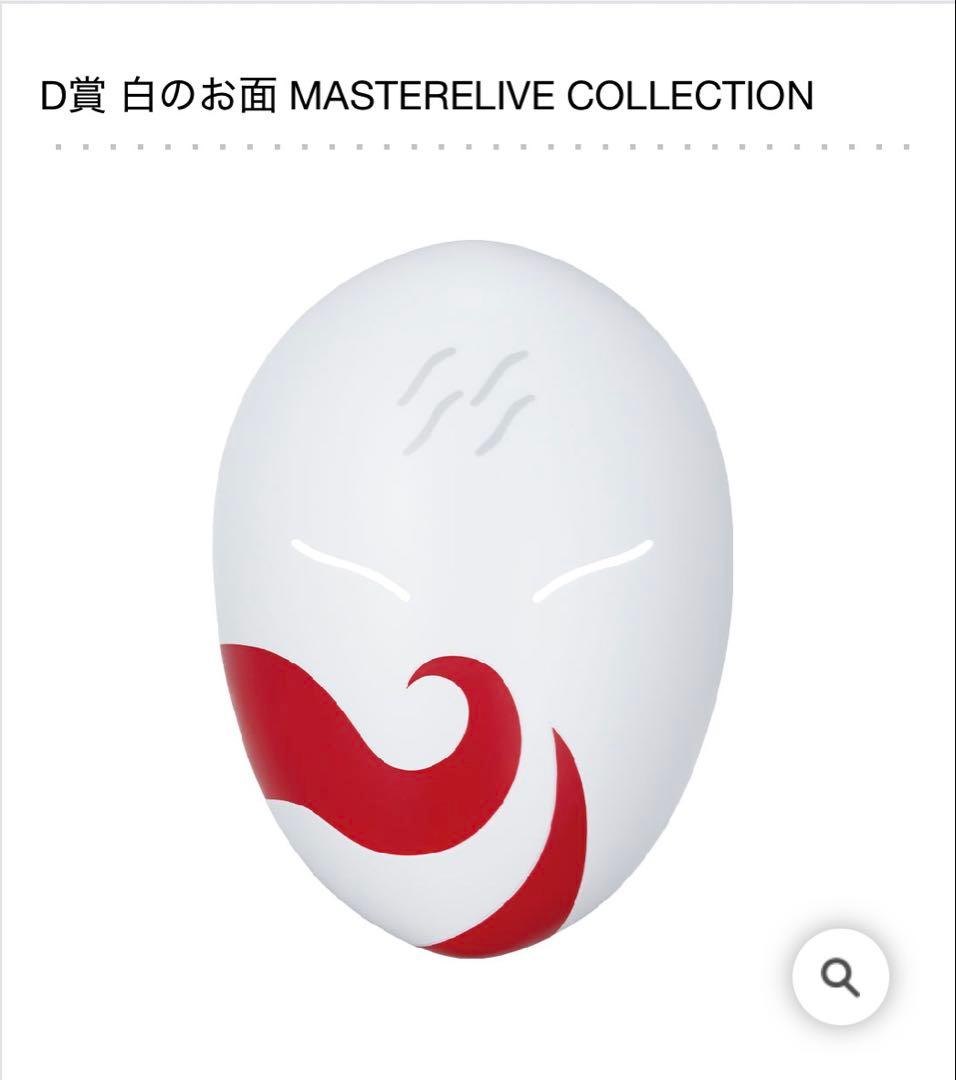This screenshot has width=956, height=1080.
Task: Tap the magnifier zoom button
Action: coord(840,977)
